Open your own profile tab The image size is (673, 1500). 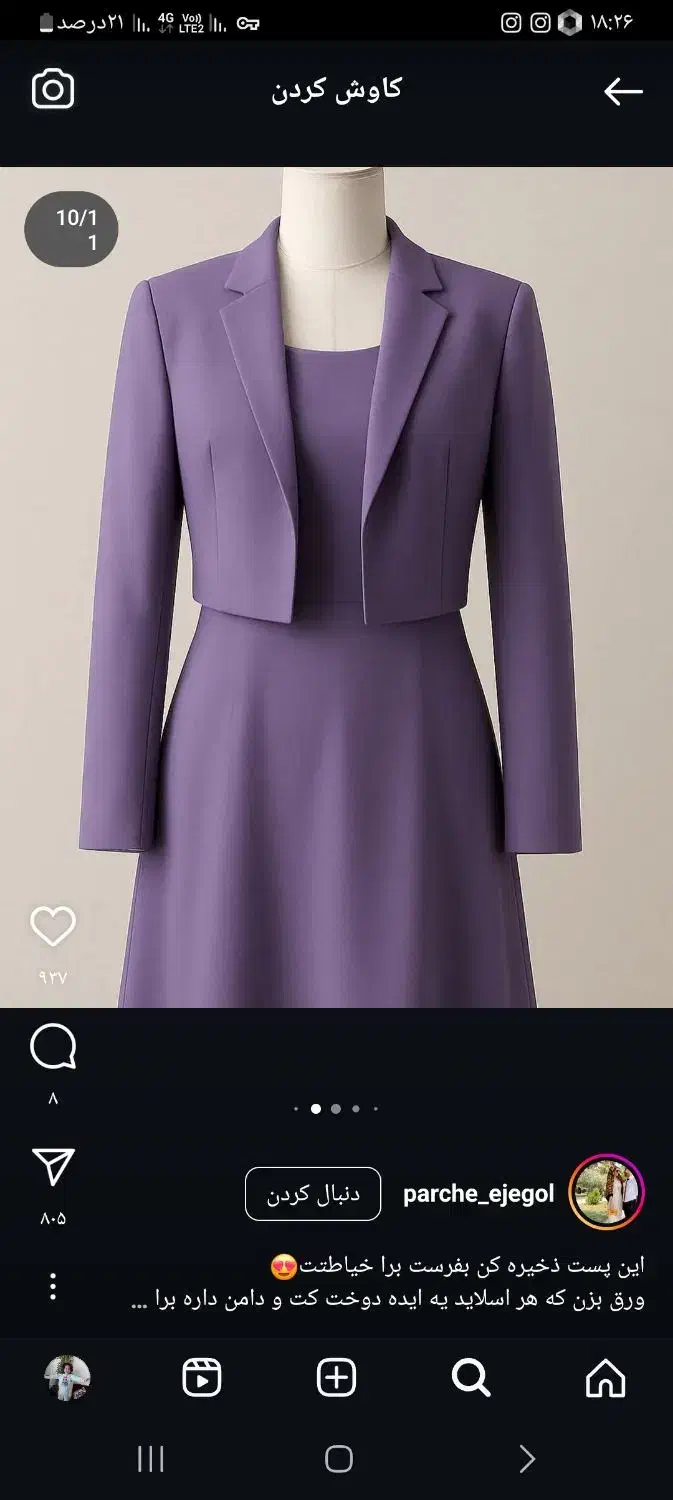[67, 1378]
